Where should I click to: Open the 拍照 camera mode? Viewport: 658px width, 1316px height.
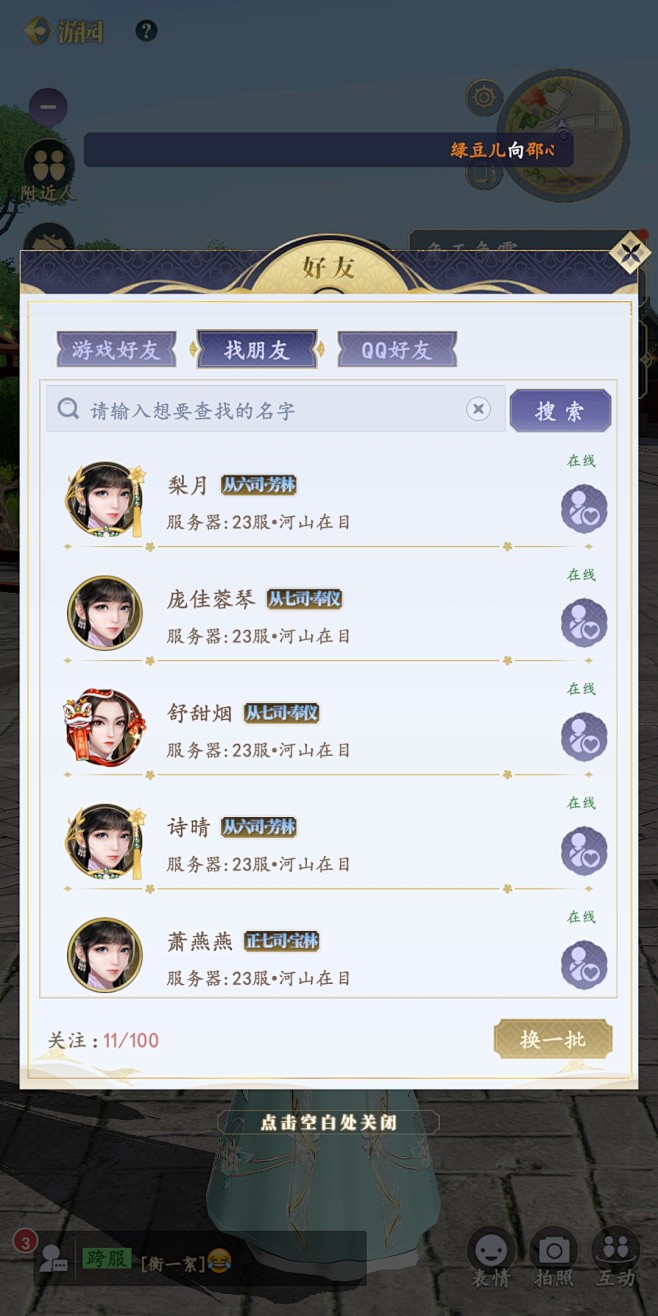(x=553, y=1258)
